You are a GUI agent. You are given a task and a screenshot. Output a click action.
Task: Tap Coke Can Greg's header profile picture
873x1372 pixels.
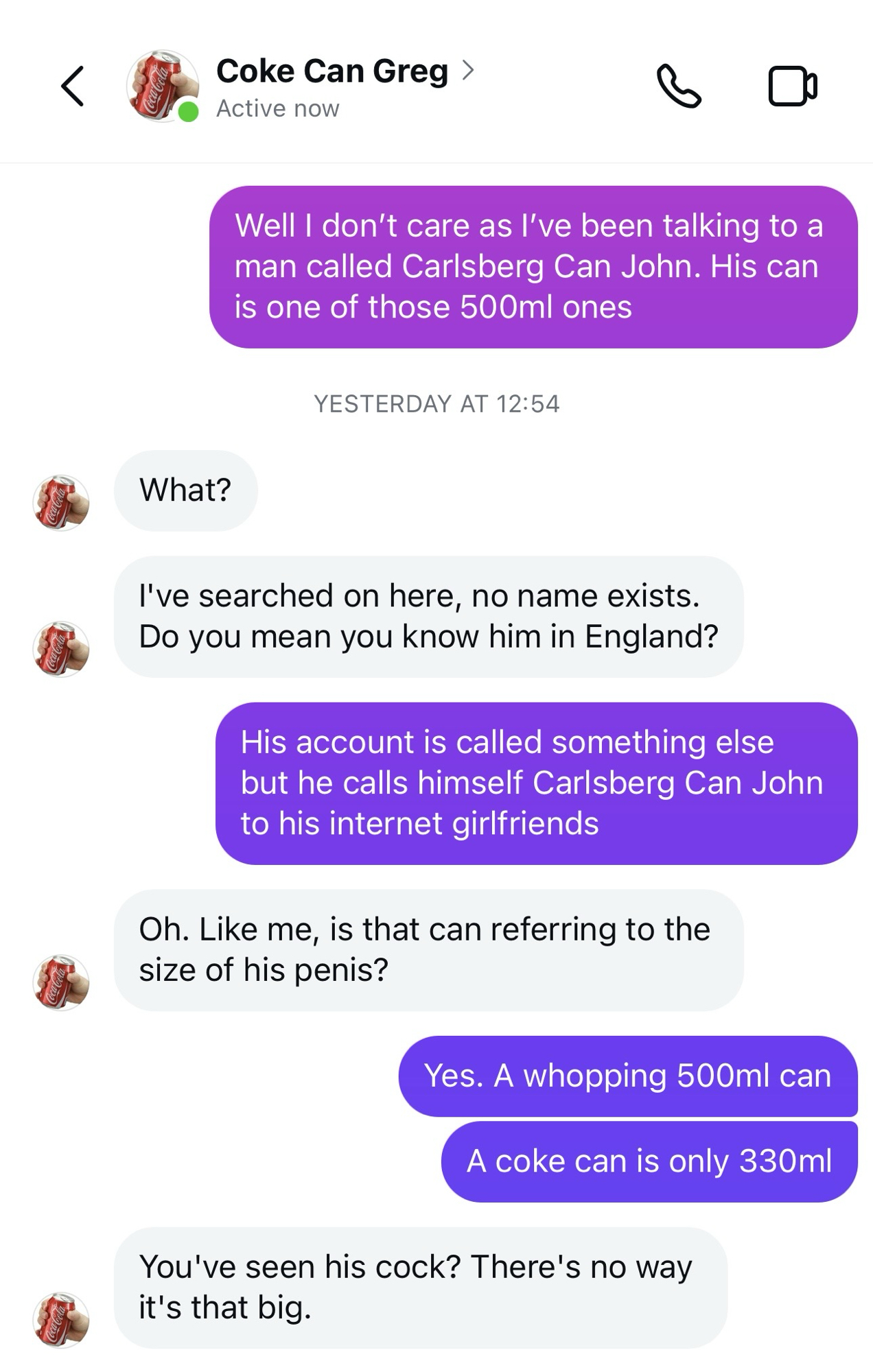(x=163, y=86)
